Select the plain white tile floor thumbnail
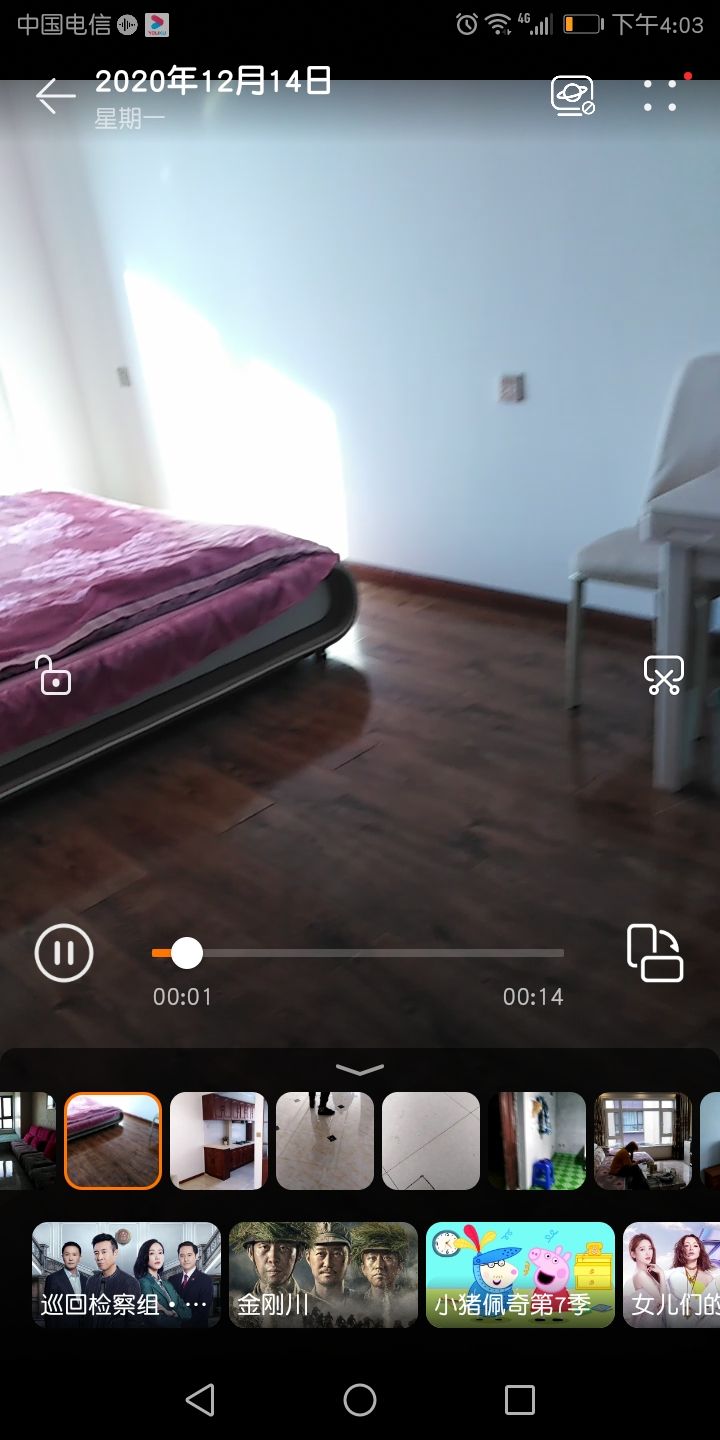The width and height of the screenshot is (720, 1440). pyautogui.click(x=431, y=1141)
